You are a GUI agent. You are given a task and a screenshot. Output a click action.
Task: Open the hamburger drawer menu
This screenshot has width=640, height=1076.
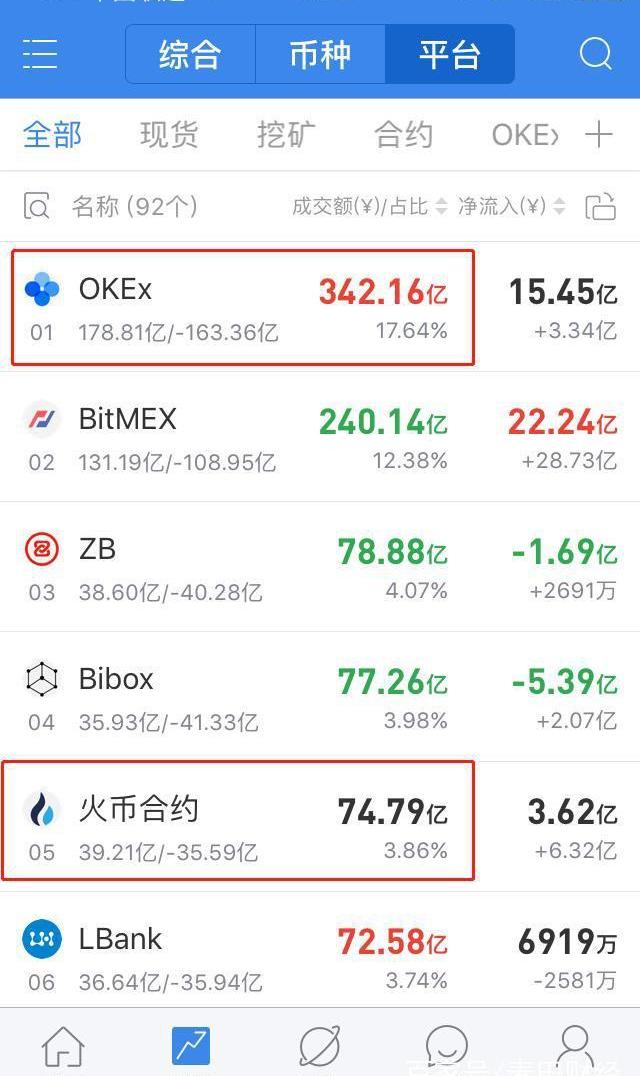pyautogui.click(x=40, y=54)
